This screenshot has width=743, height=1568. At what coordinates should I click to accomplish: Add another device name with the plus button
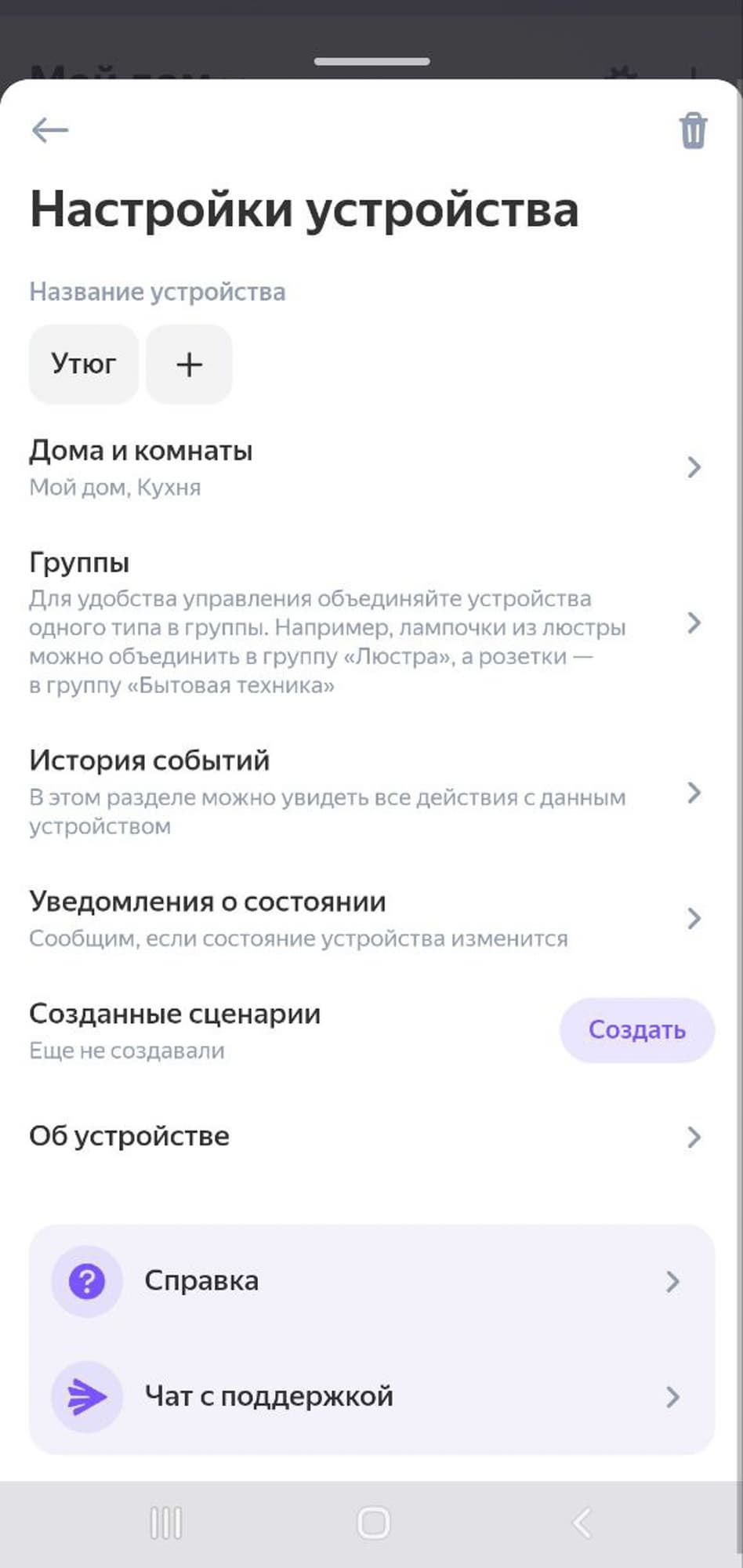(189, 365)
